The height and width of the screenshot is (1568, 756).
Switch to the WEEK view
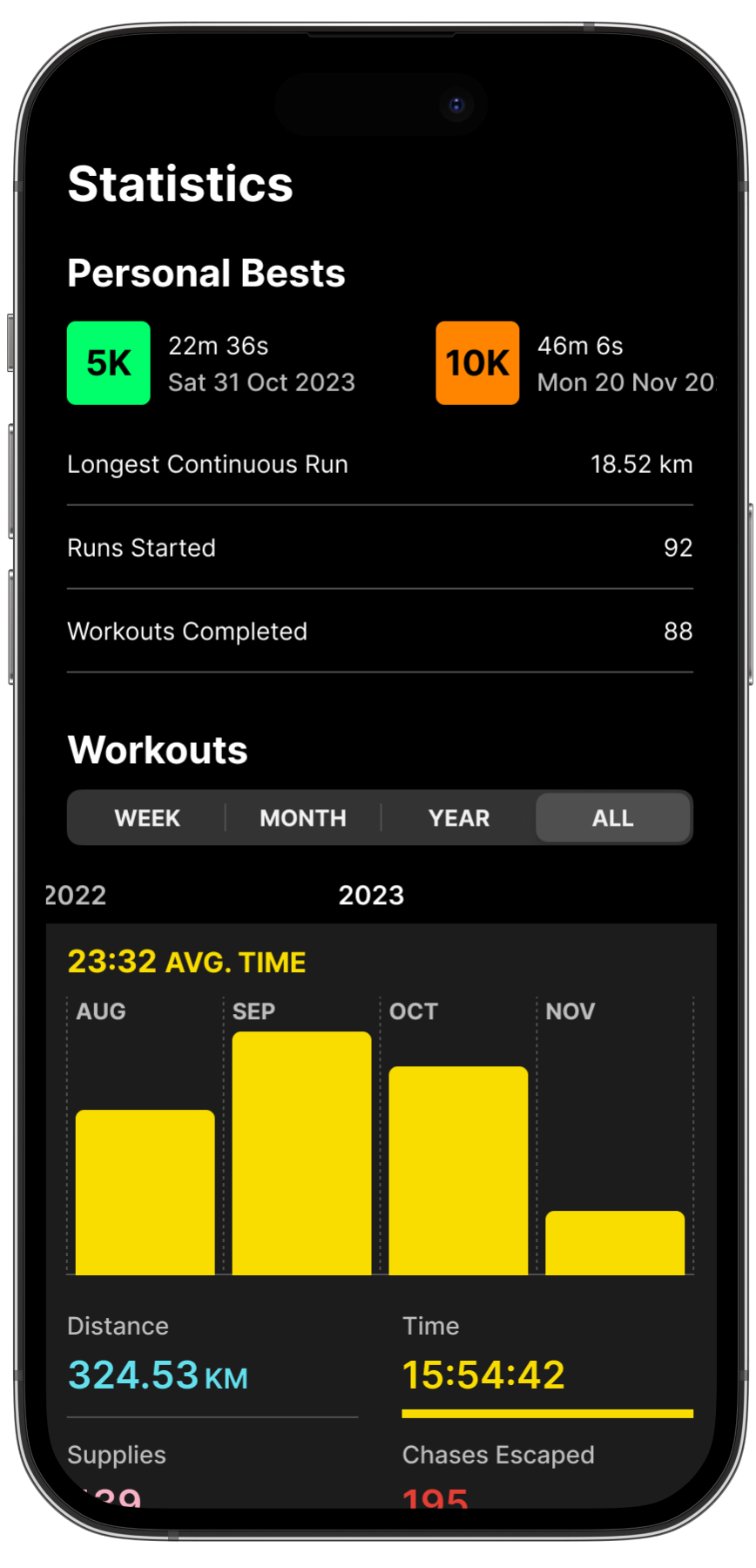coord(147,818)
